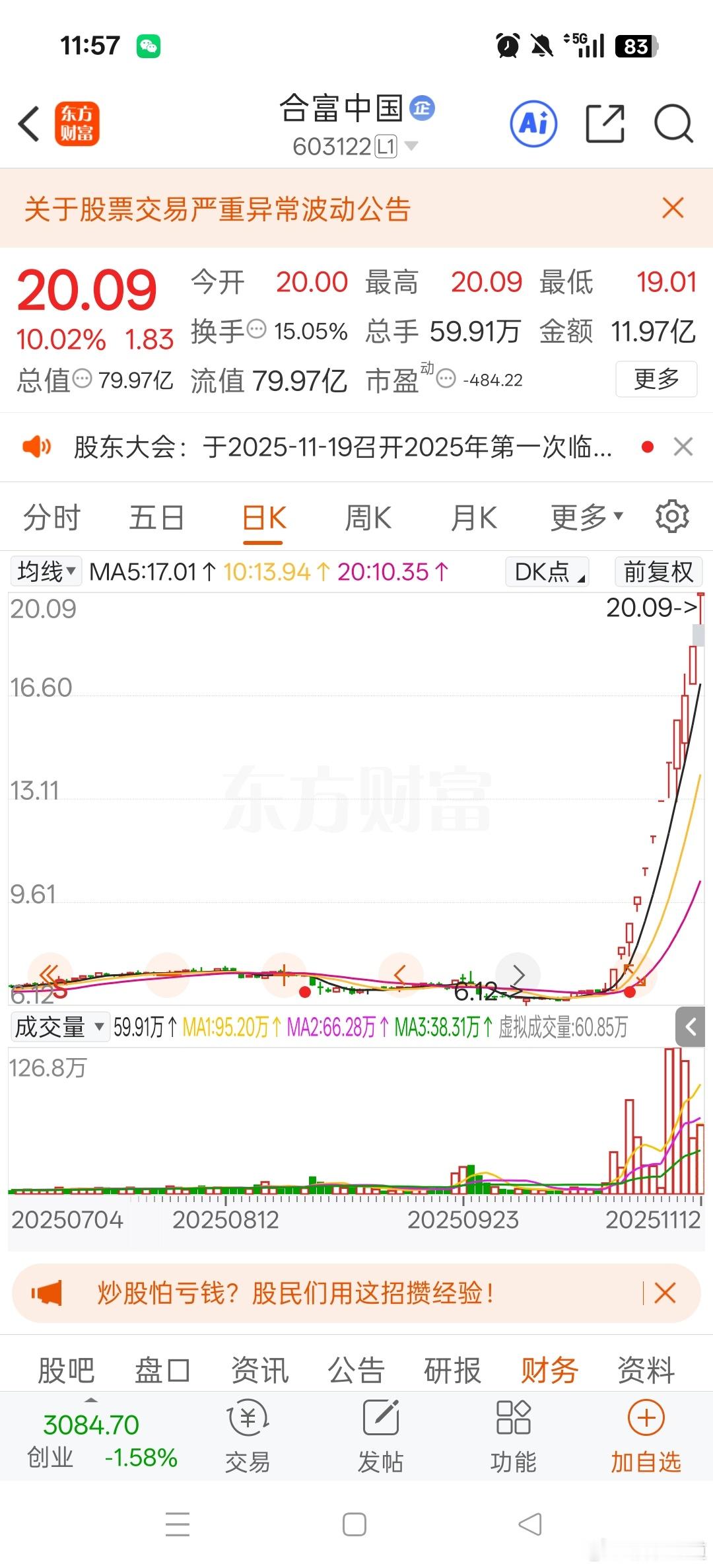Expand 更多 chart period options
This screenshot has height=1568, width=713.
pos(585,517)
